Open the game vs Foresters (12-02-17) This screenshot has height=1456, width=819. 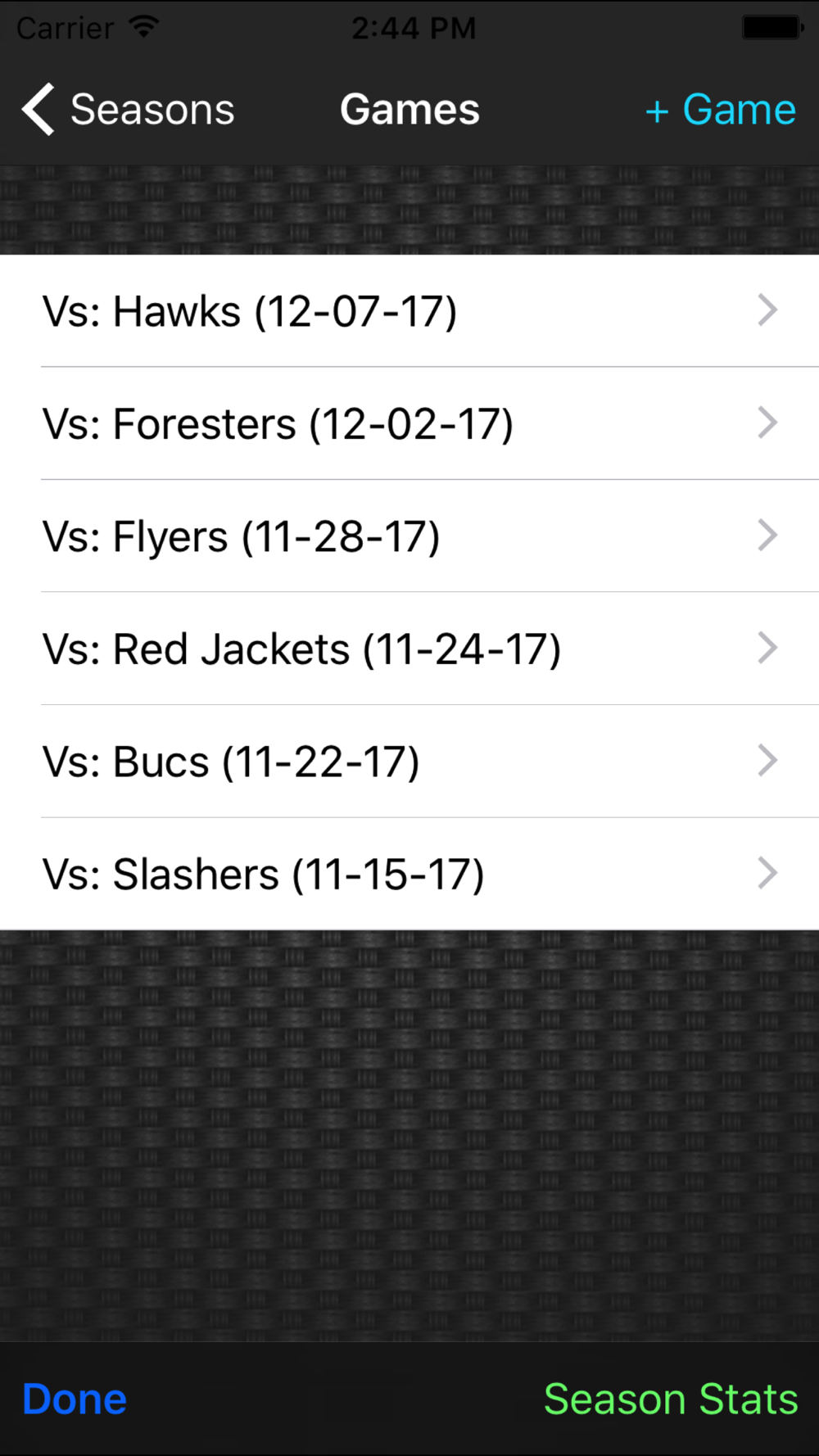[409, 423]
